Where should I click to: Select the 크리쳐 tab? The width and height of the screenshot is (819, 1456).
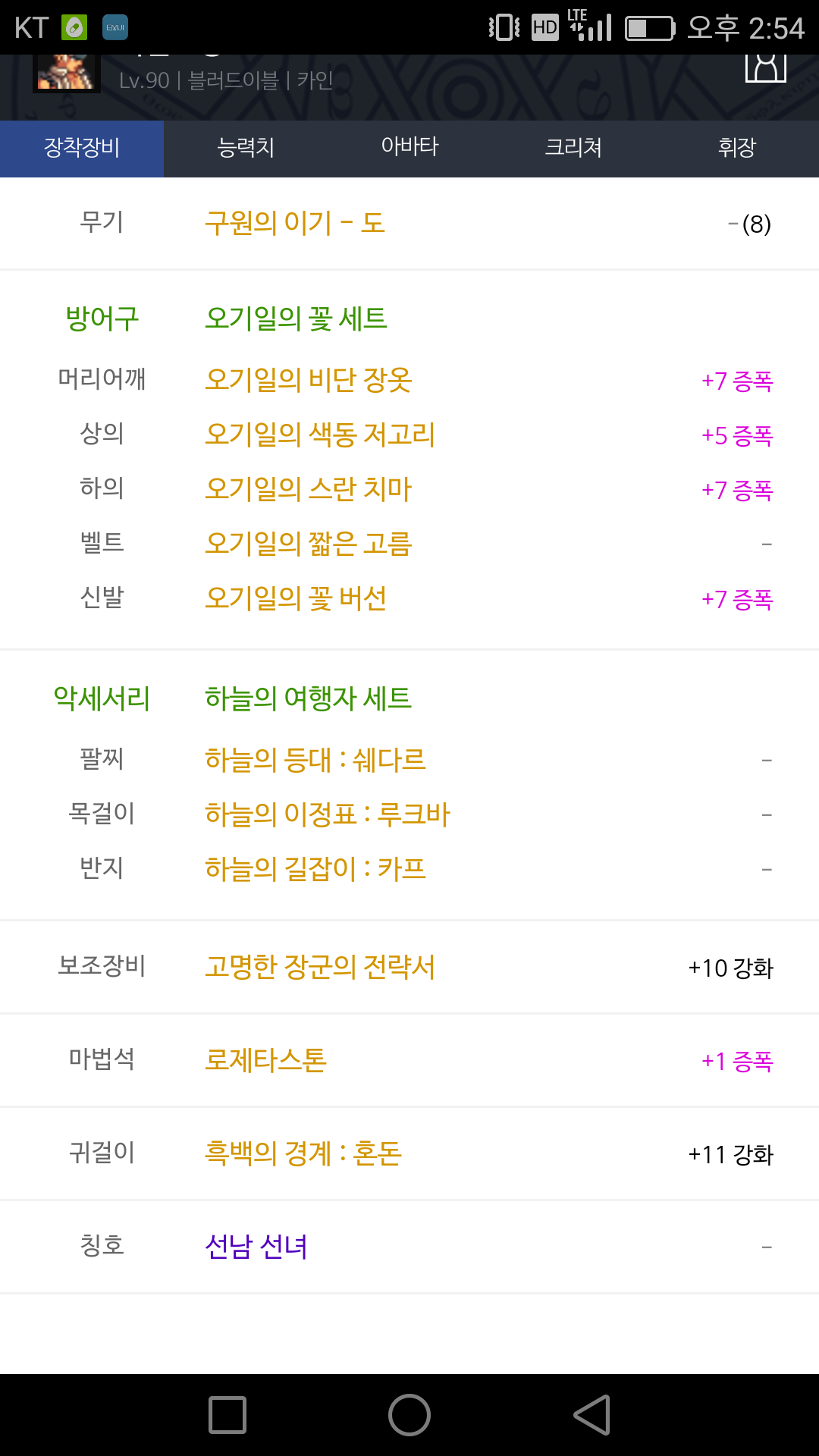coord(573,148)
